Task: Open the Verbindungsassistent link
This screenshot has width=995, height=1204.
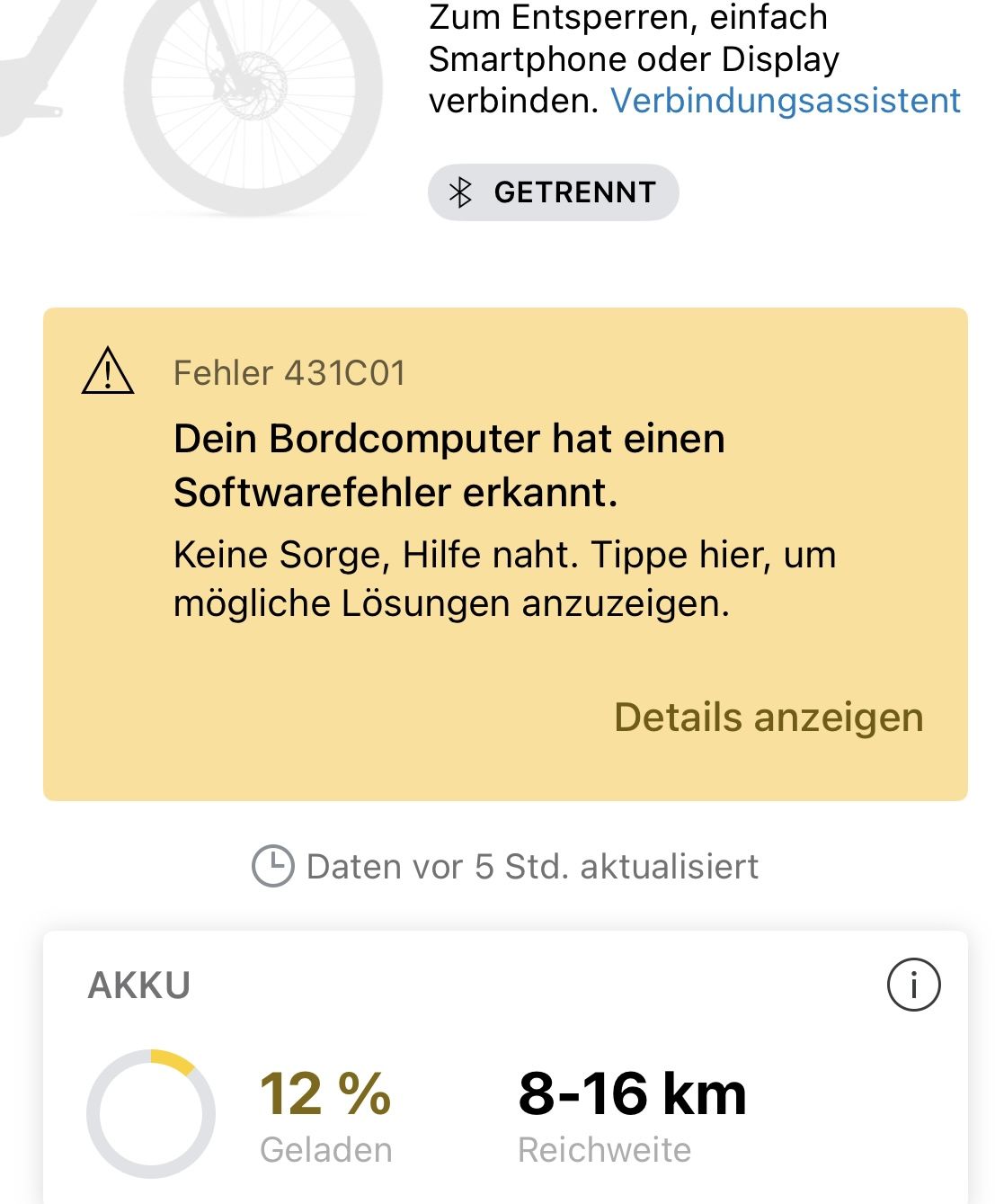Action: tap(785, 101)
